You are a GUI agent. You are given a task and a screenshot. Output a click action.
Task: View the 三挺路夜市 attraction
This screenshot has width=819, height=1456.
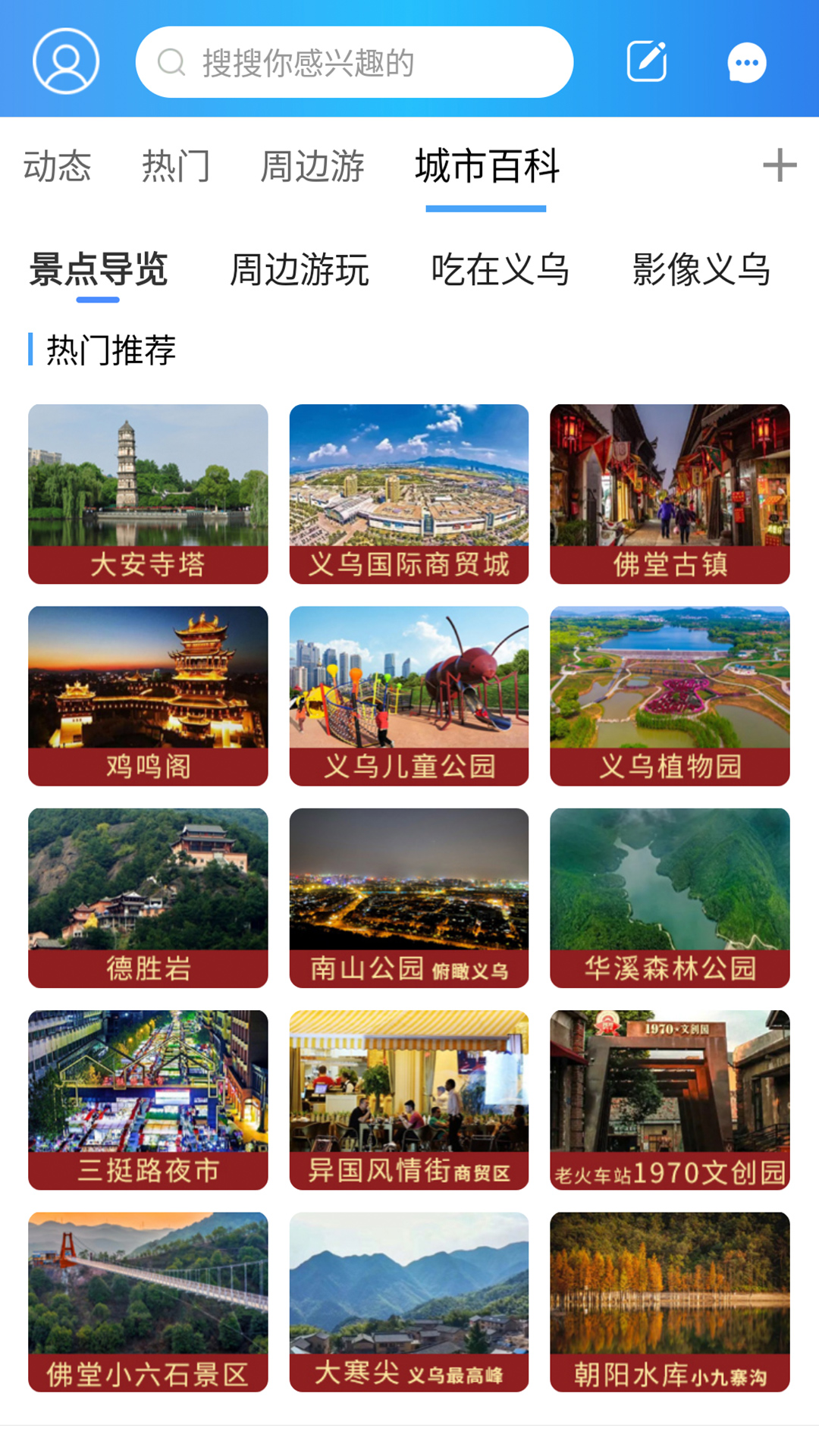point(148,1102)
